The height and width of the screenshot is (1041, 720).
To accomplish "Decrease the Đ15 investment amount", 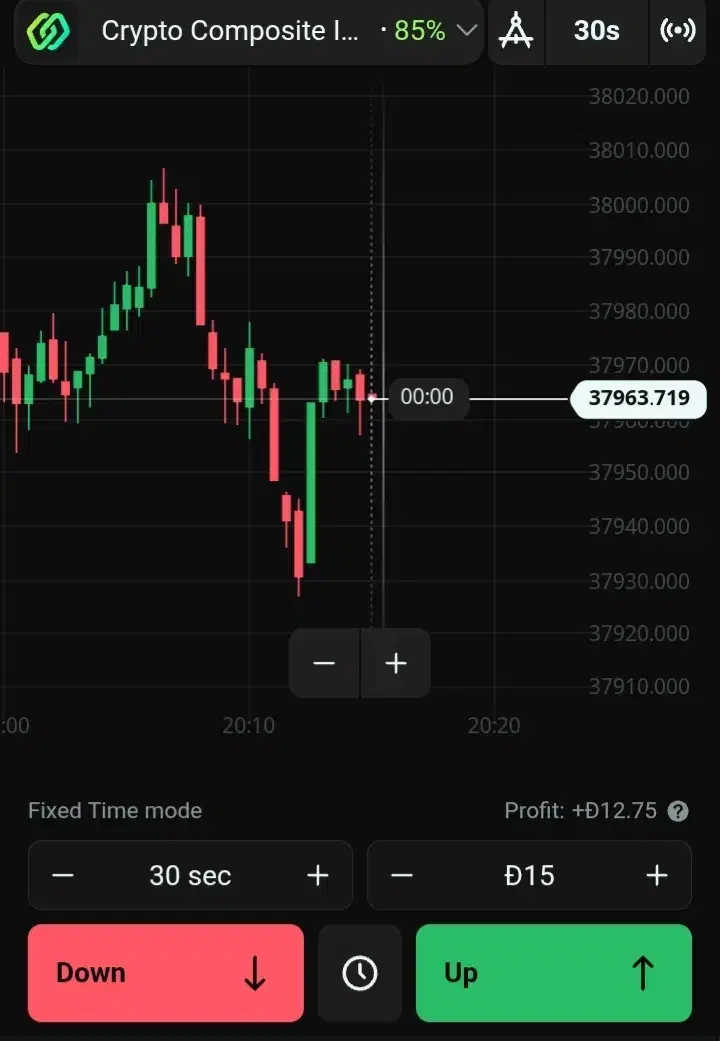I will [x=402, y=876].
